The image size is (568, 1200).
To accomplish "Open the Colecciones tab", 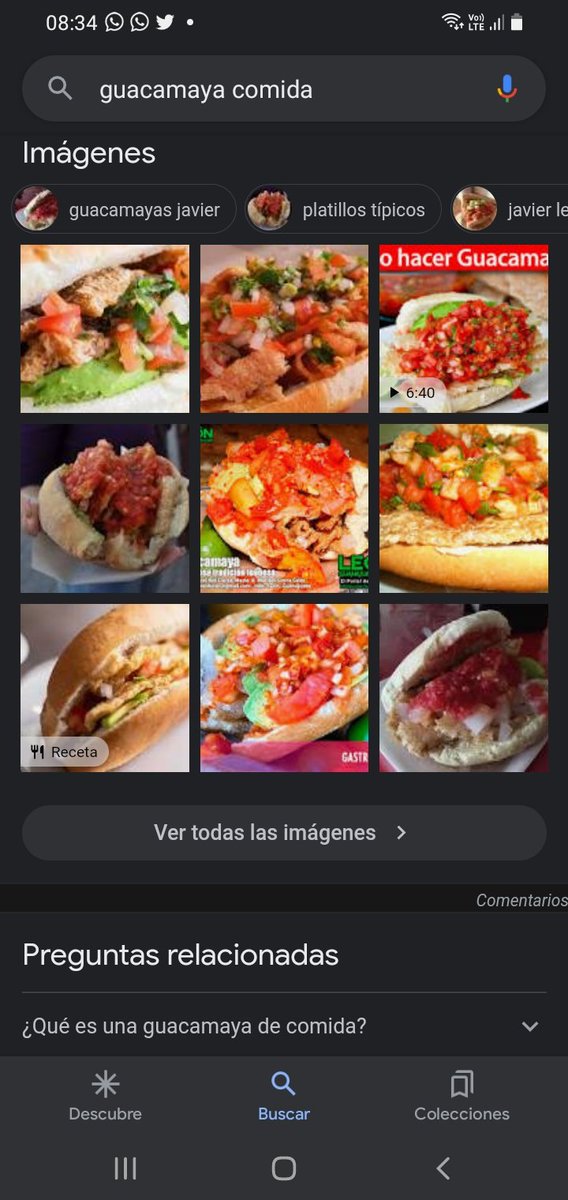I will pos(462,1096).
